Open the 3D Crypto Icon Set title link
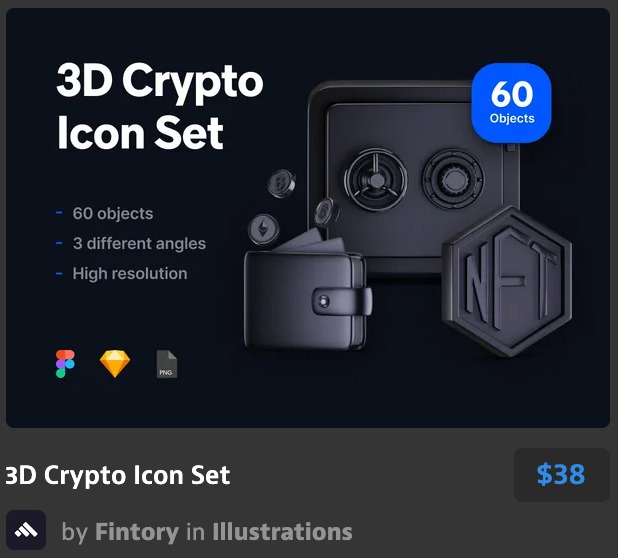This screenshot has height=558, width=618. 118,475
